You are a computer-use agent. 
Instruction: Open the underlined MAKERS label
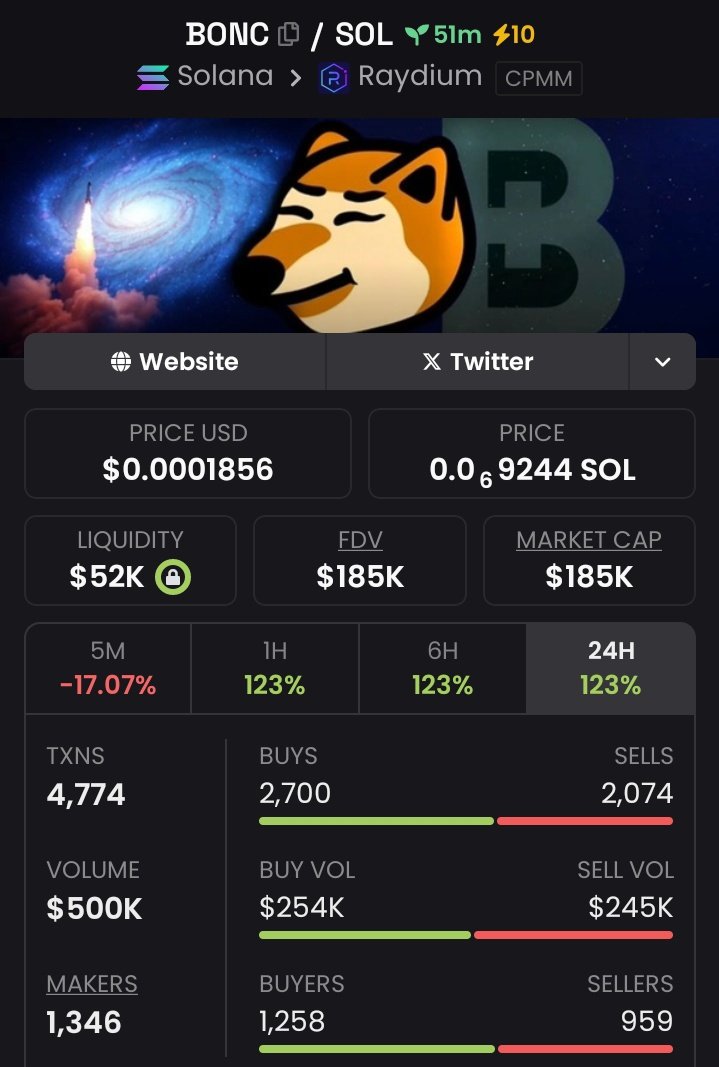pos(92,984)
